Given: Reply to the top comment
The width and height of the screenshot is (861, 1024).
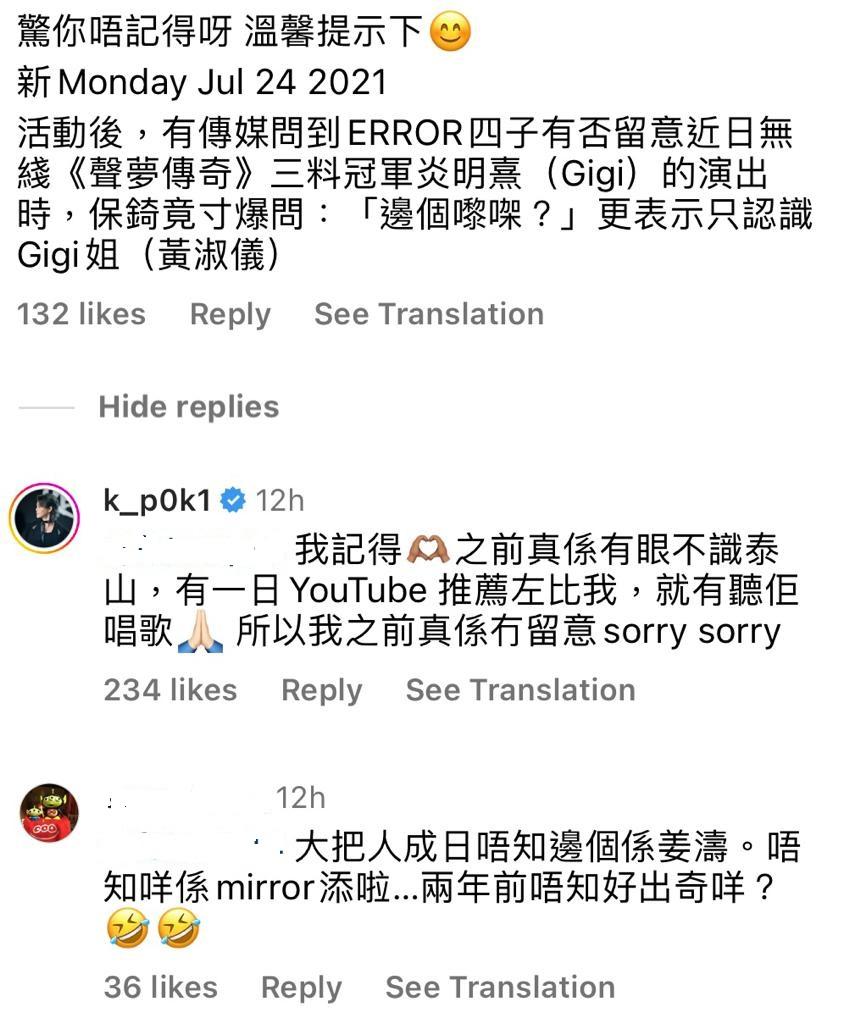Looking at the screenshot, I should (x=230, y=314).
